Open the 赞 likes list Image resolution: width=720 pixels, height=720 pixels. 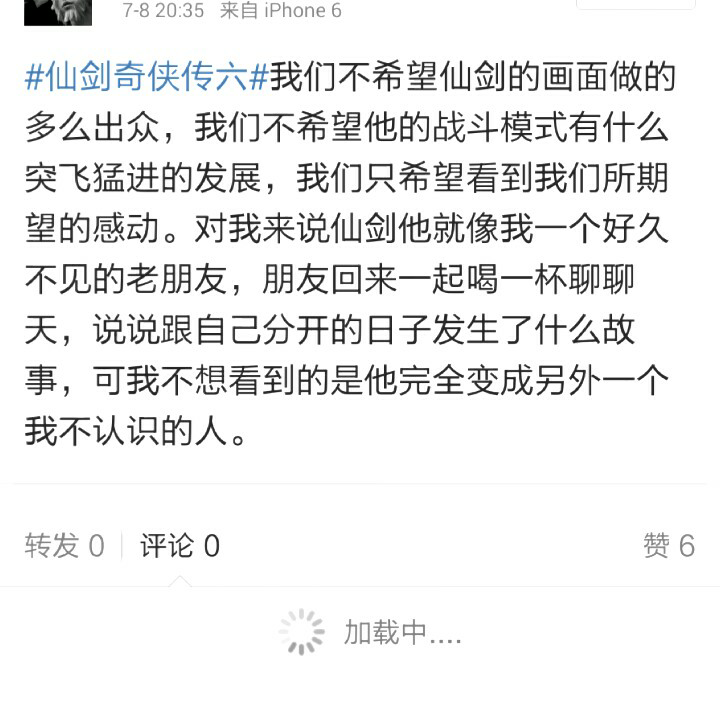click(x=668, y=546)
